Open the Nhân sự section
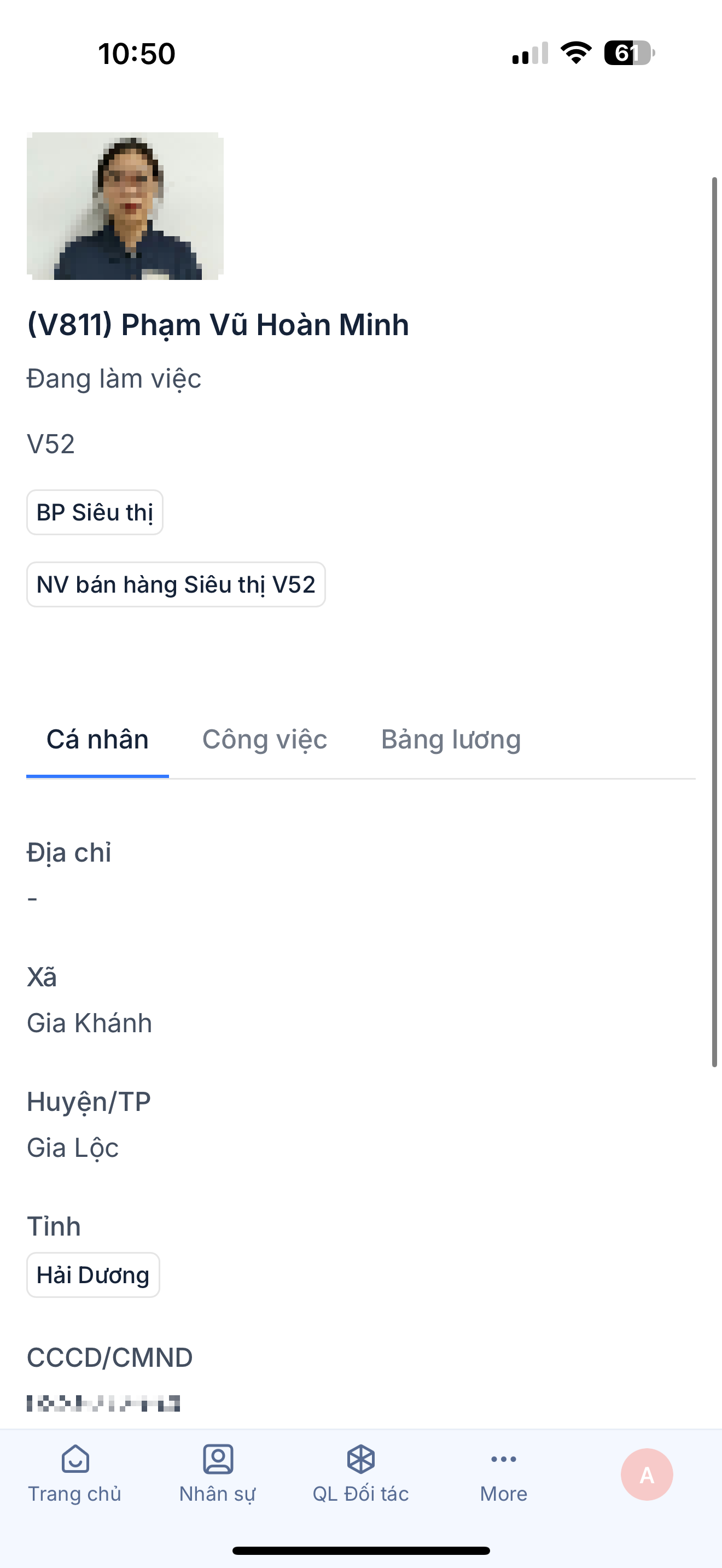This screenshot has width=722, height=1568. point(217,1473)
